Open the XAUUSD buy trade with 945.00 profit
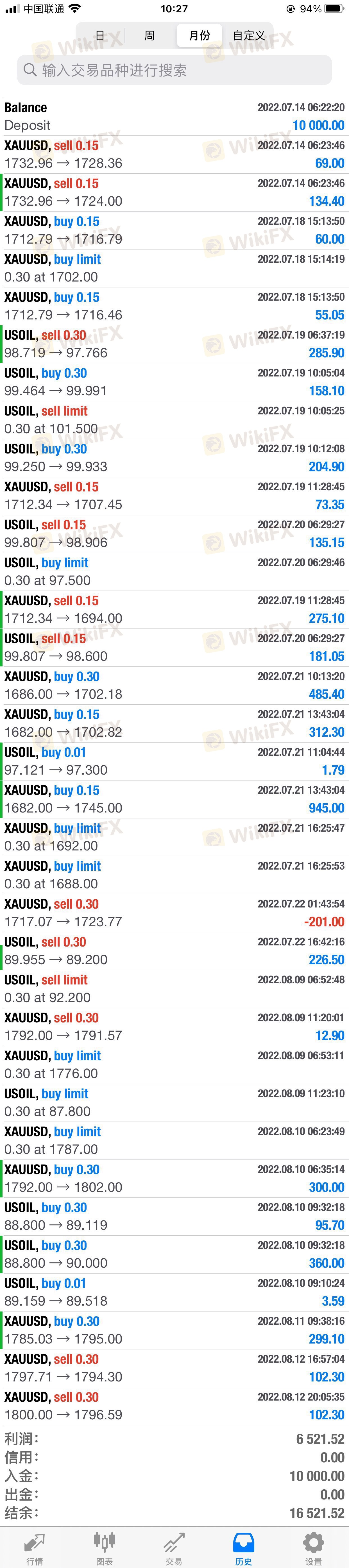This screenshot has width=349, height=1568. click(x=174, y=799)
